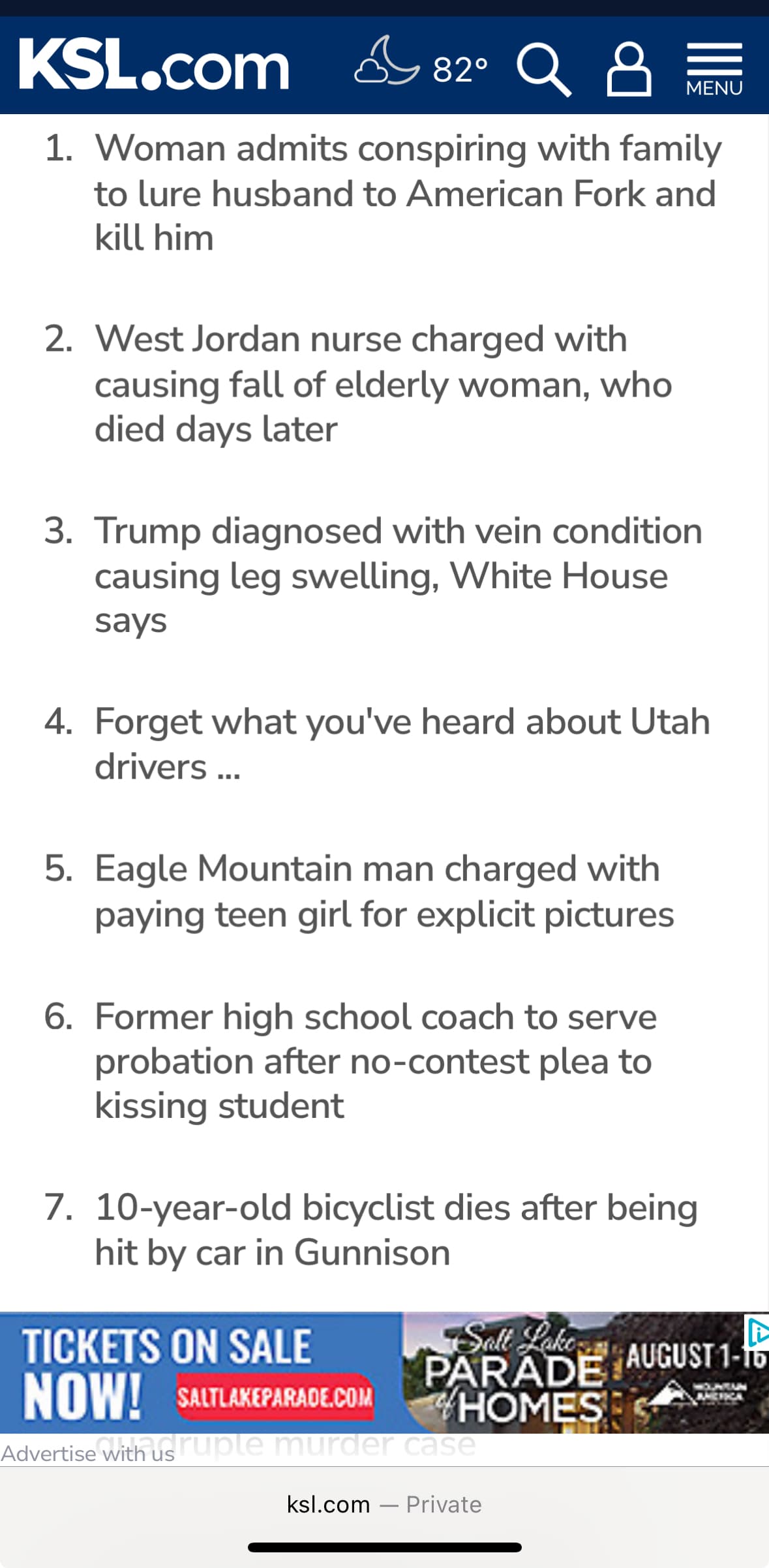769x1568 pixels.
Task: Open the 10-year-old bicyclist Gunnison story
Action: coord(397,1229)
